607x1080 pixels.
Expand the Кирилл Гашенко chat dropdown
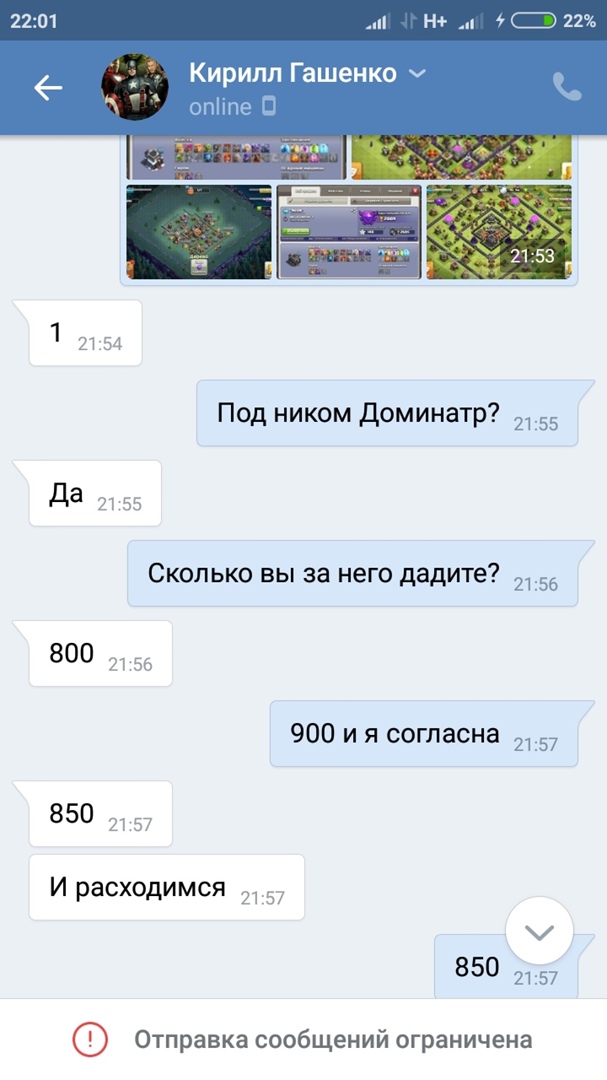tap(419, 73)
